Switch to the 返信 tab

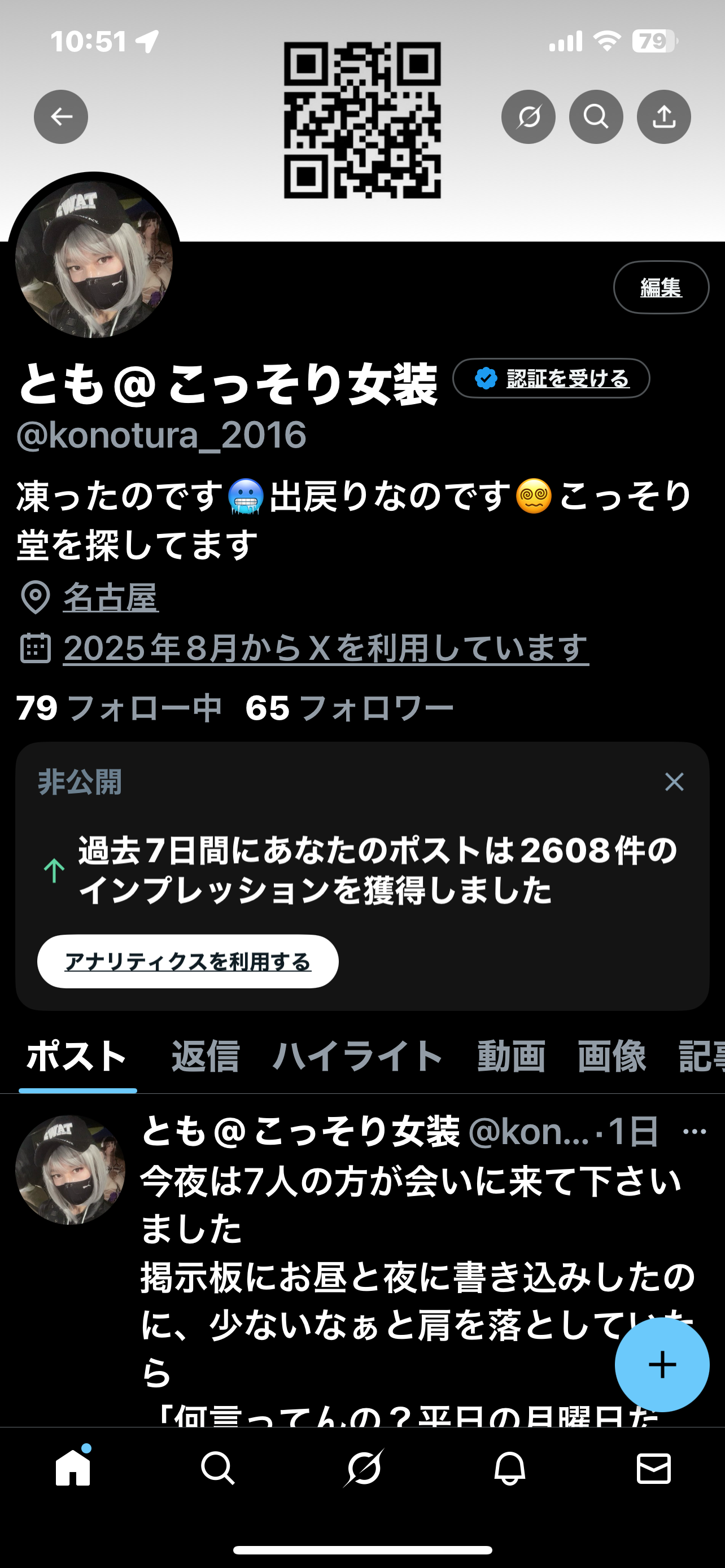point(205,1056)
